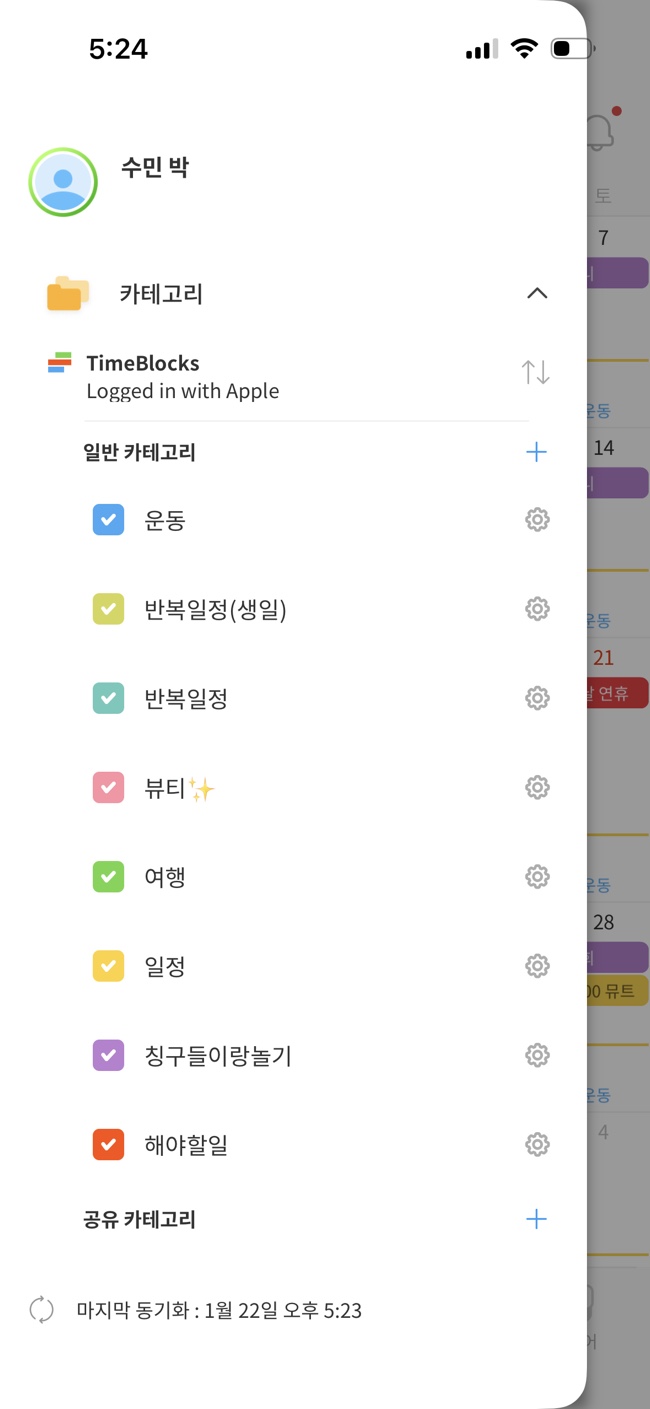Toggle the 해야할일 category checkbox
The height and width of the screenshot is (1409, 650).
[x=108, y=1144]
